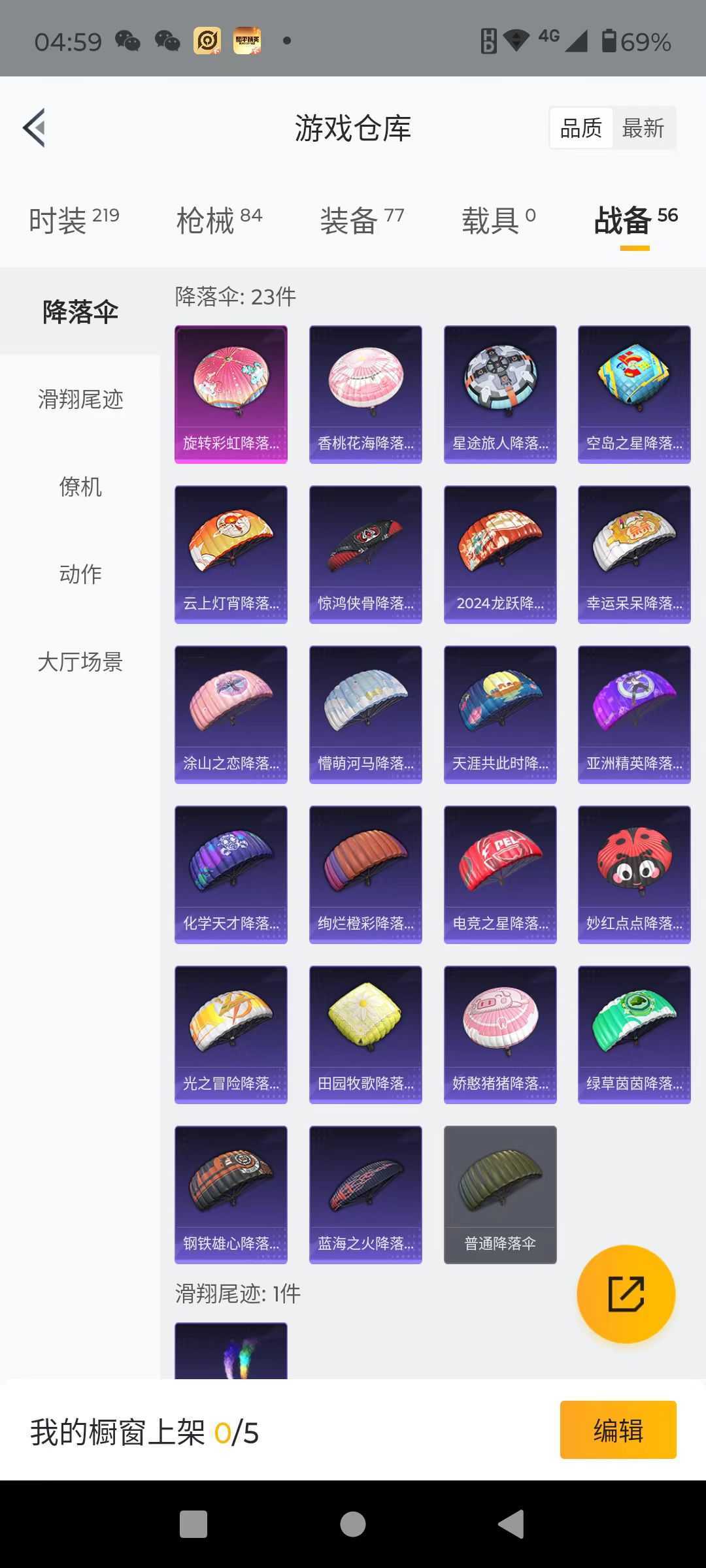
Task: Open the 载具 tab
Action: pos(498,220)
